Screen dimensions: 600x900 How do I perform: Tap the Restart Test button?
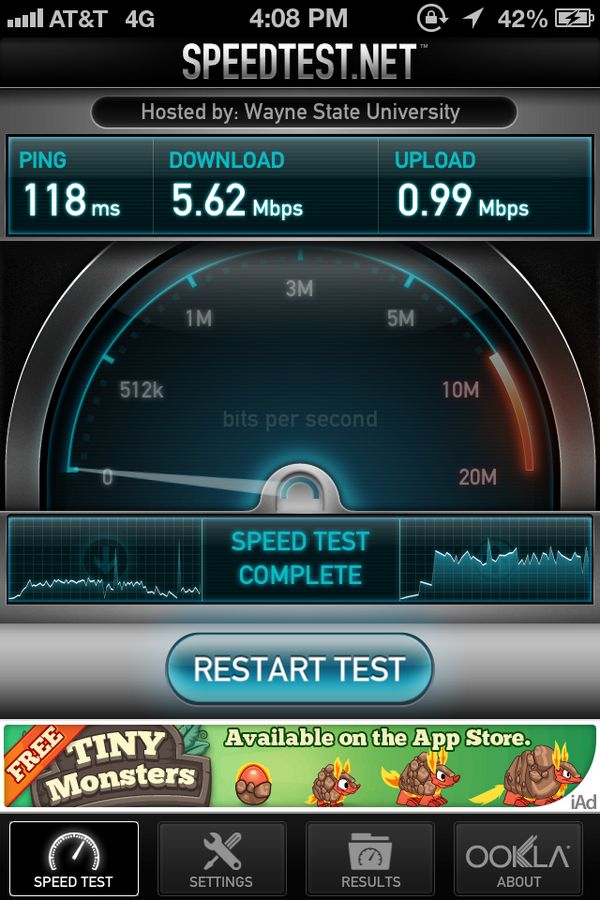(x=299, y=669)
